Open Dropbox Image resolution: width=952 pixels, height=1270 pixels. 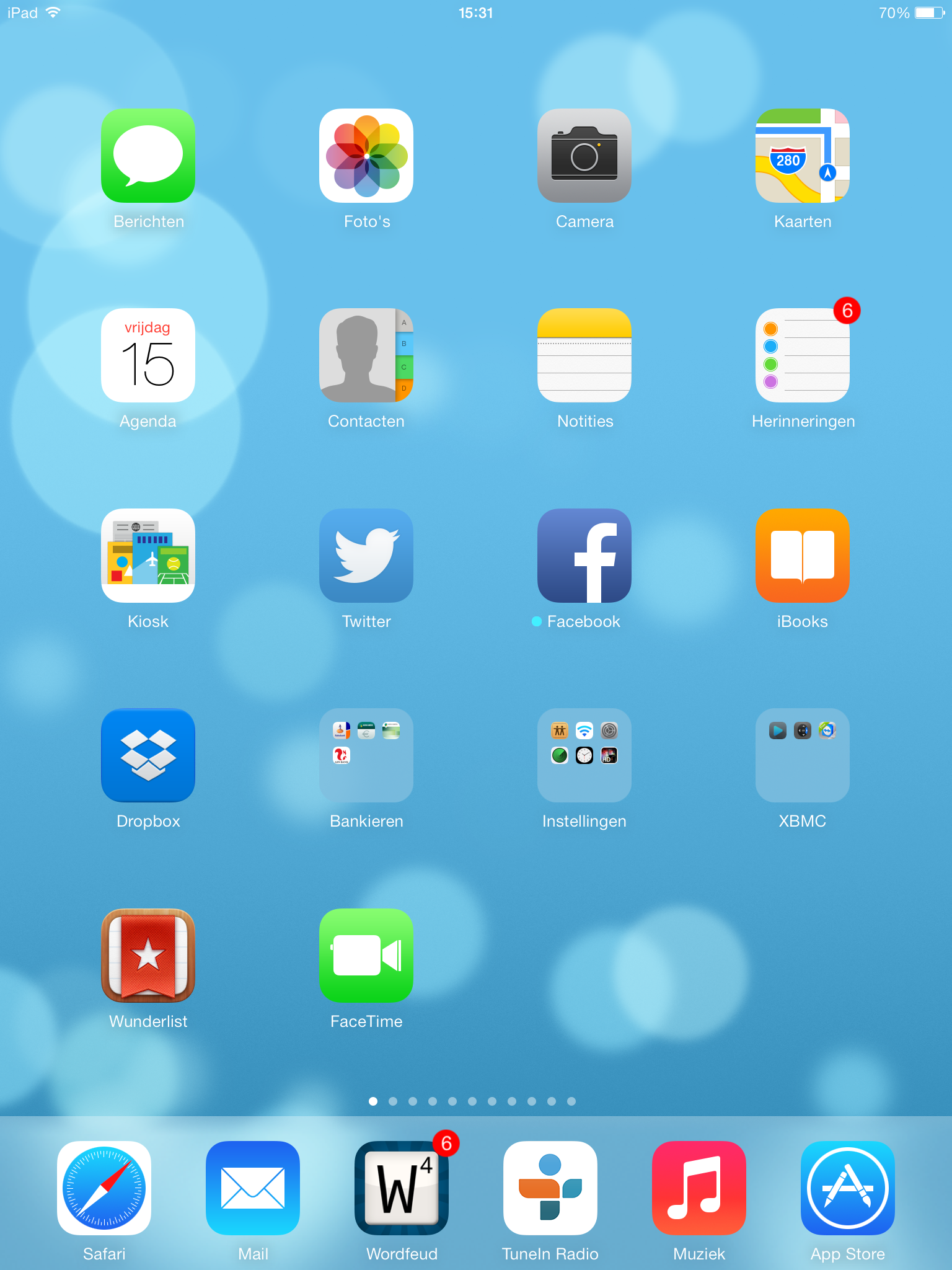tap(148, 755)
